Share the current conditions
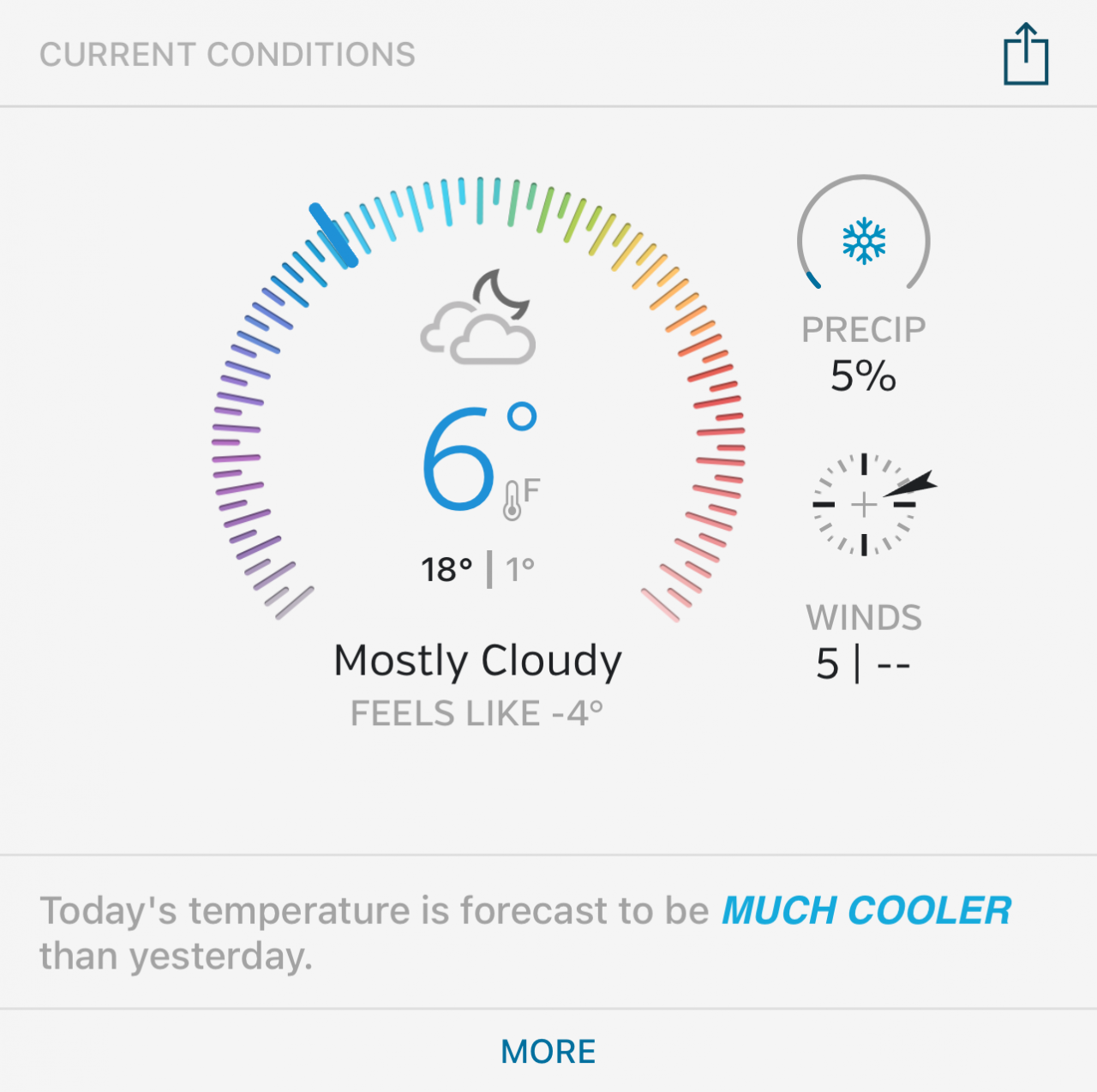 tap(1026, 55)
